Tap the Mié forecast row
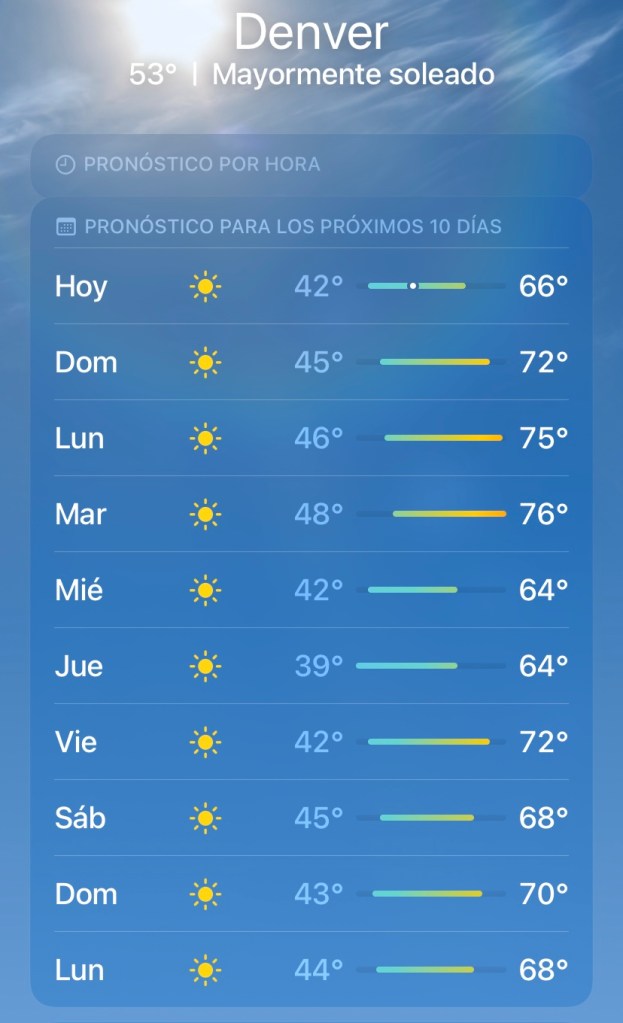Screen dimensions: 623x1023 point(310,590)
